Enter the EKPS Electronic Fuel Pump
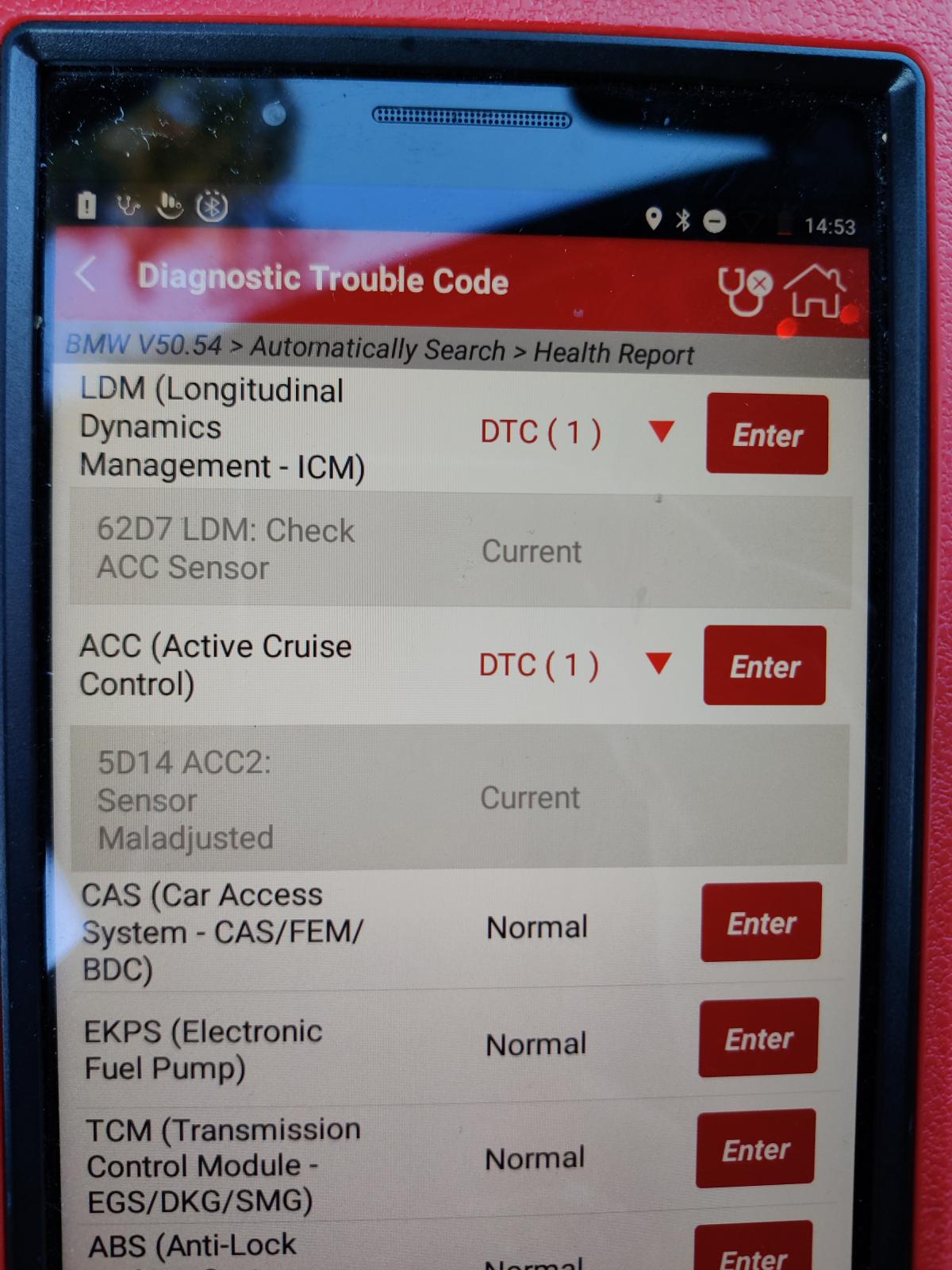The image size is (952, 1270). [758, 1037]
